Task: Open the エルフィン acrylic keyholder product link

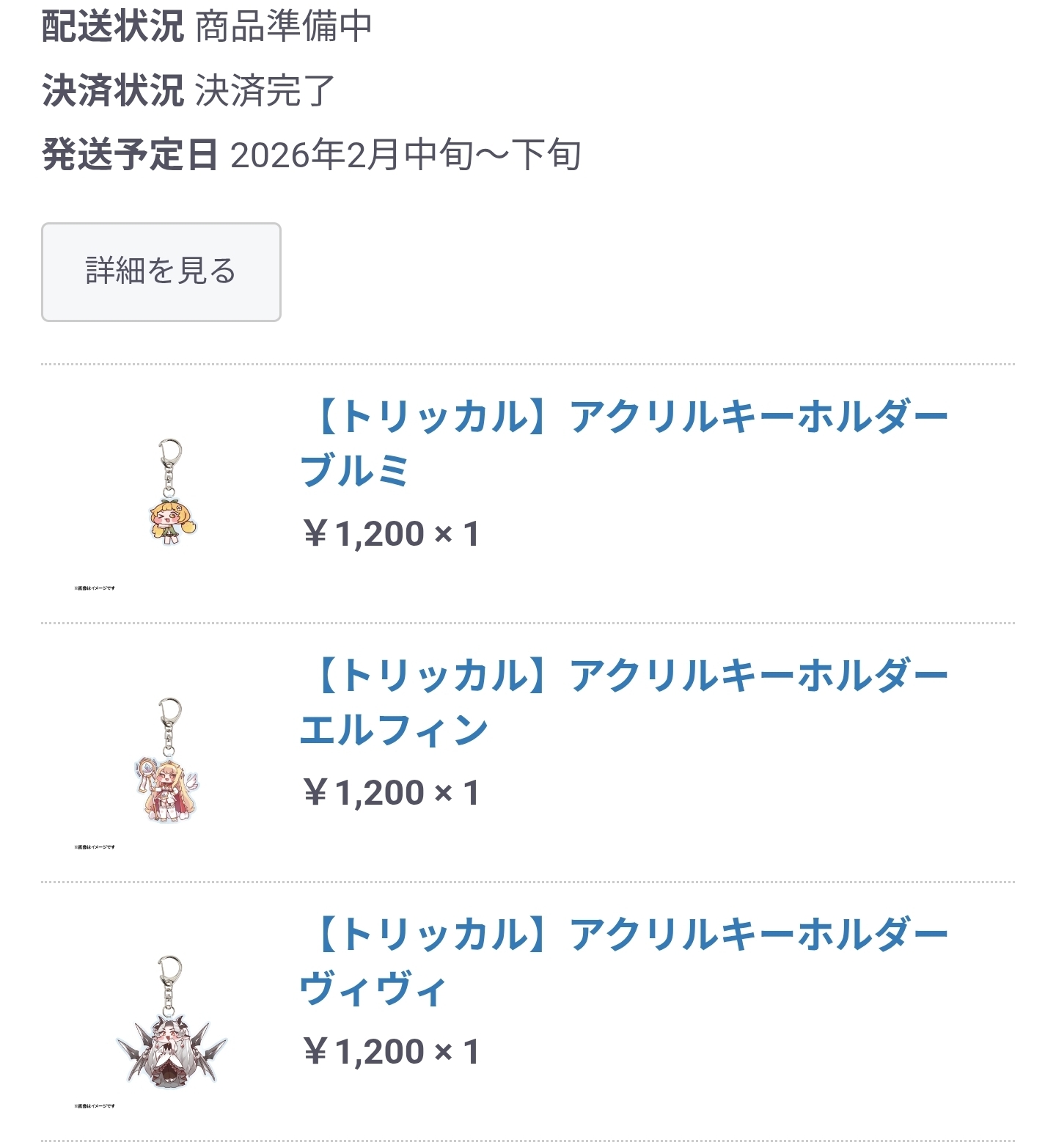Action: (x=623, y=701)
